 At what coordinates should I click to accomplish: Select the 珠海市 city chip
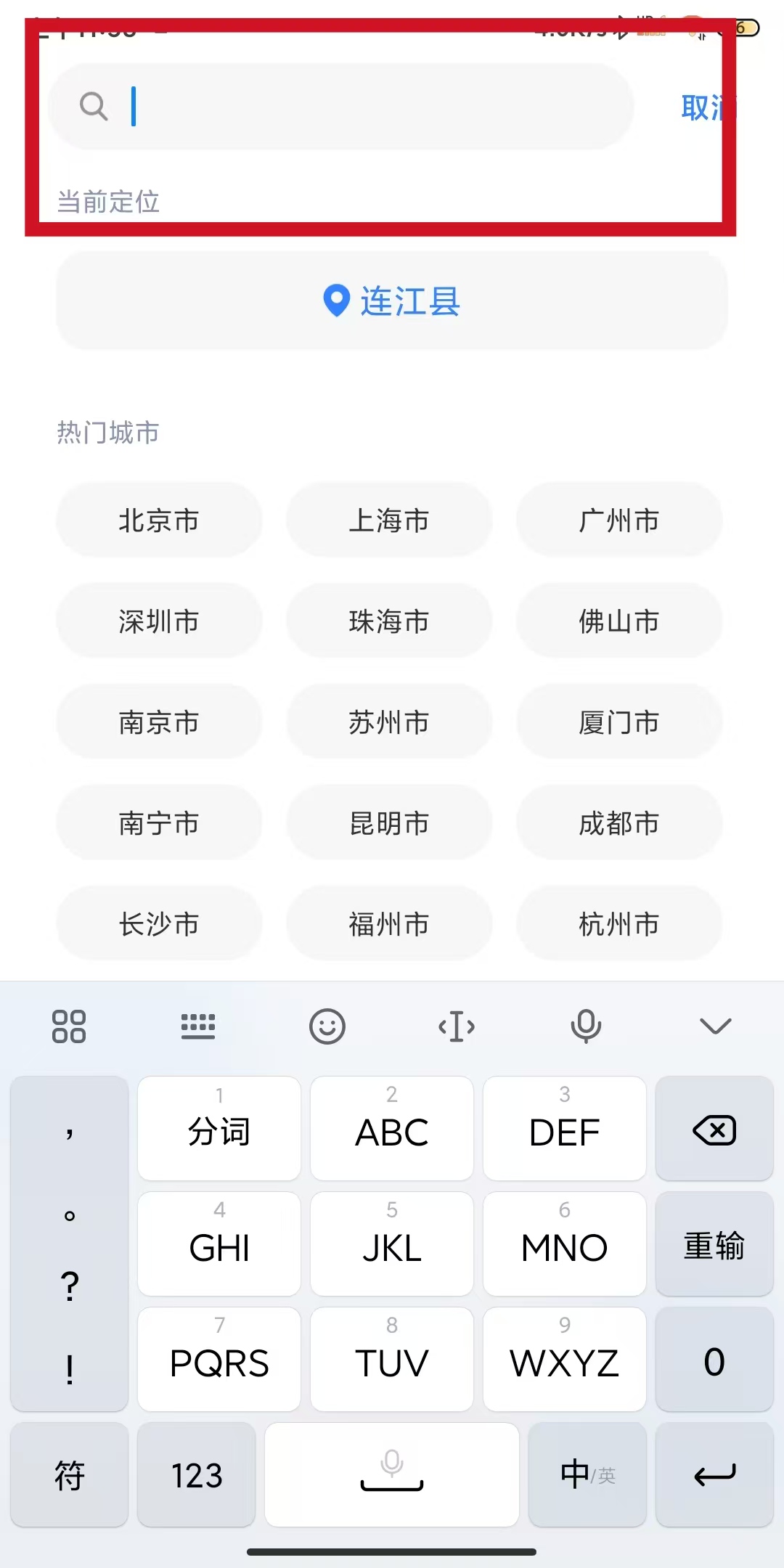pyautogui.click(x=389, y=621)
